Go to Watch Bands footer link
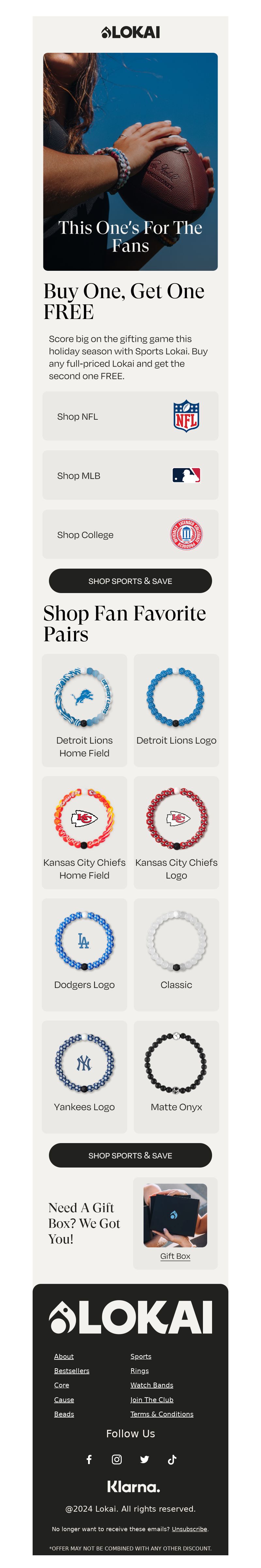The width and height of the screenshot is (261, 1568). tap(151, 1385)
